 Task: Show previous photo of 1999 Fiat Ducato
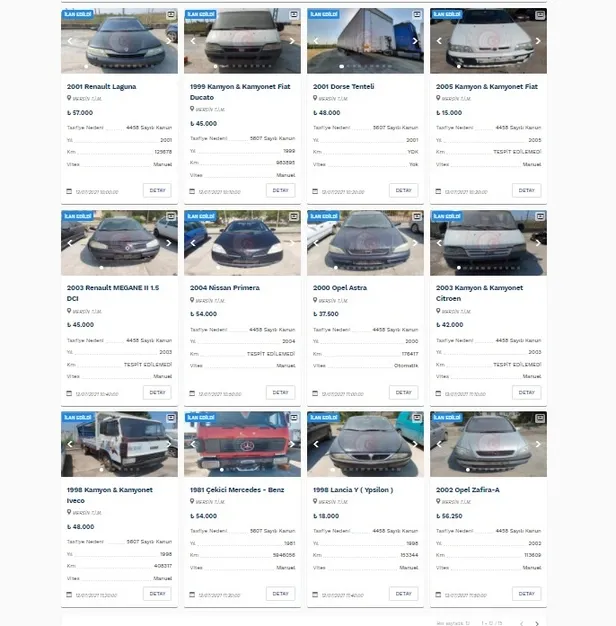point(193,41)
